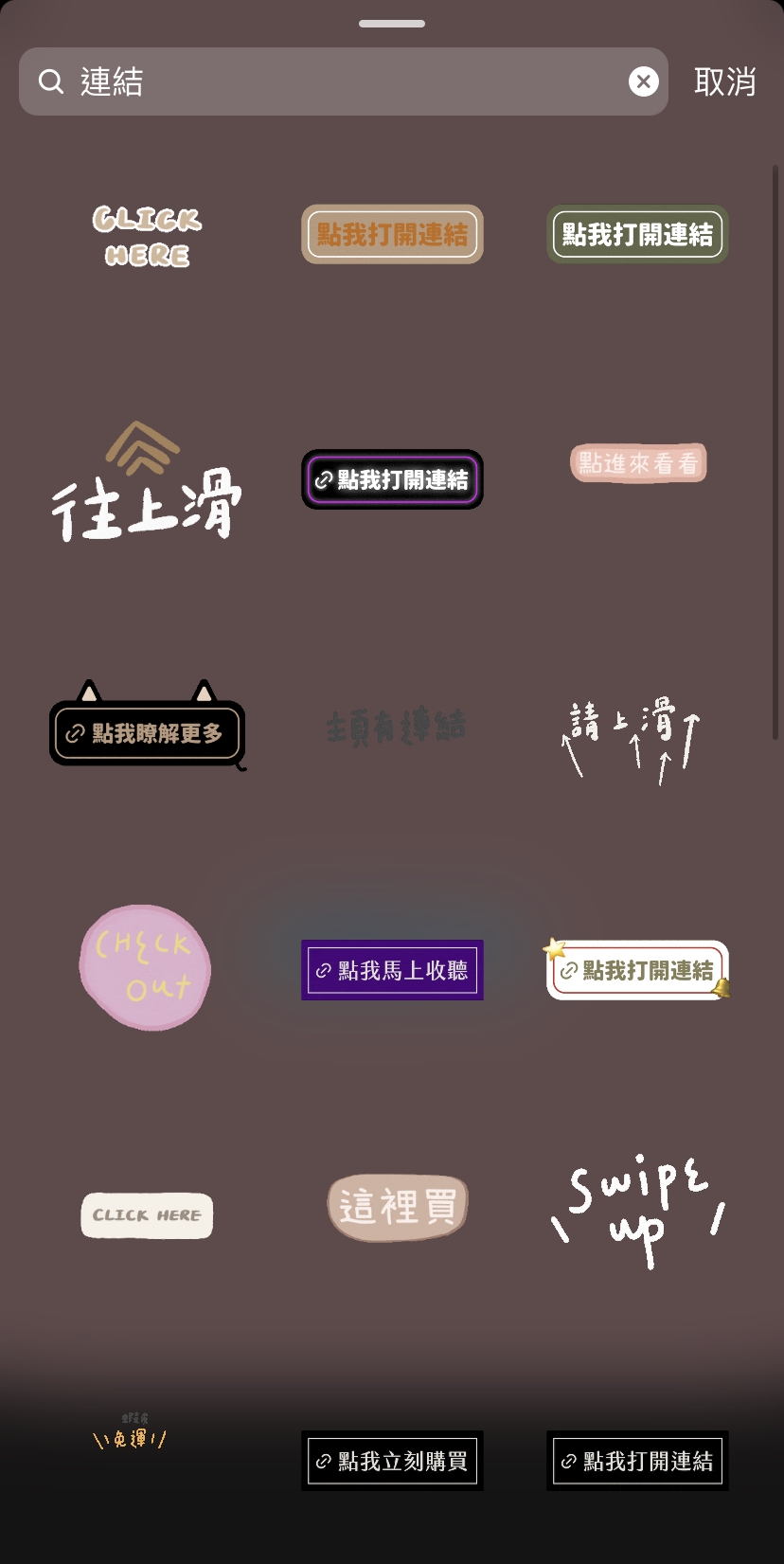Choose the 點我打開連結 sticker with star and bell
Image resolution: width=784 pixels, height=1564 pixels.
(637, 969)
